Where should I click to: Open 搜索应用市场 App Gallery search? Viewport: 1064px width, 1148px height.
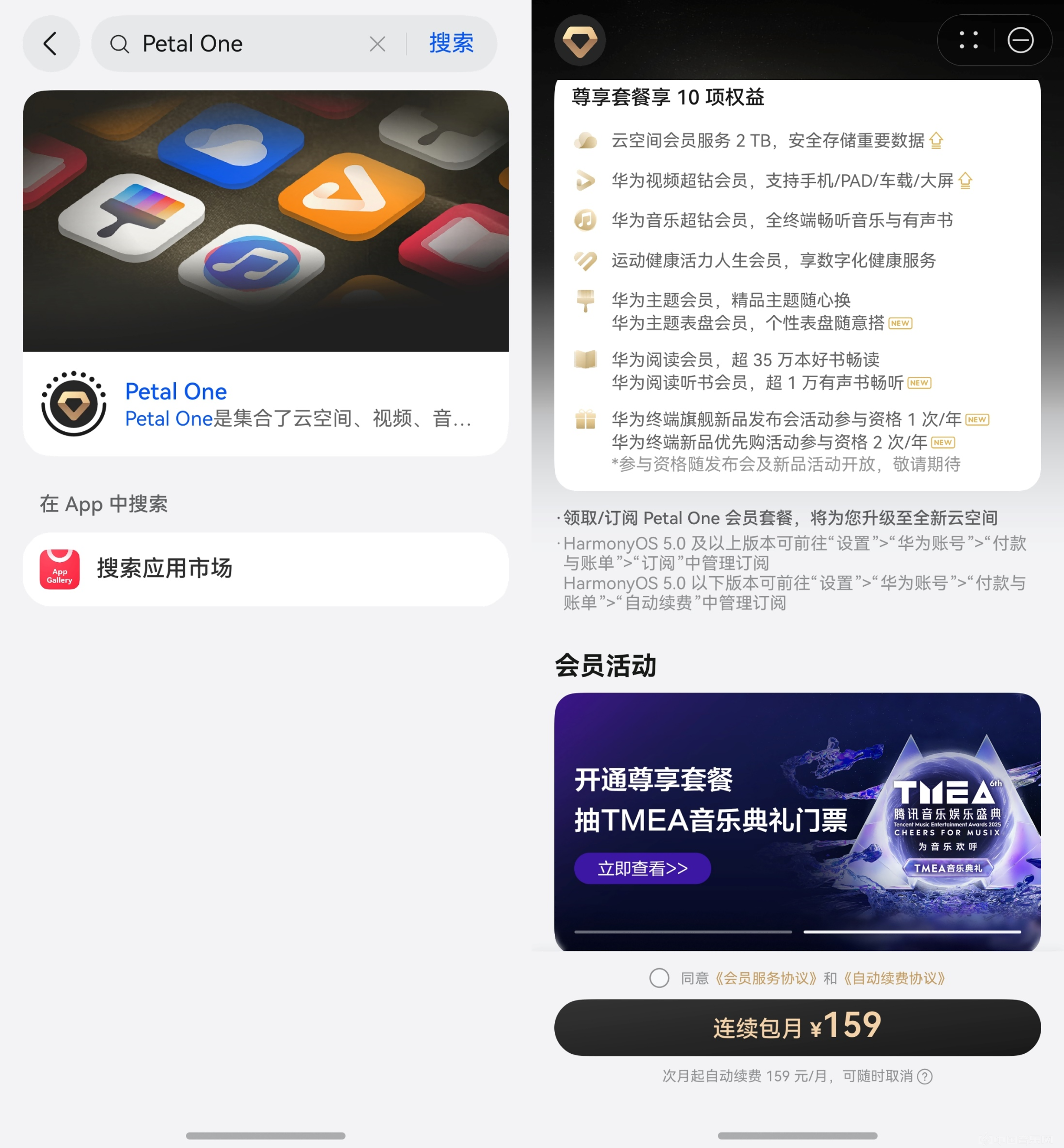pos(265,569)
